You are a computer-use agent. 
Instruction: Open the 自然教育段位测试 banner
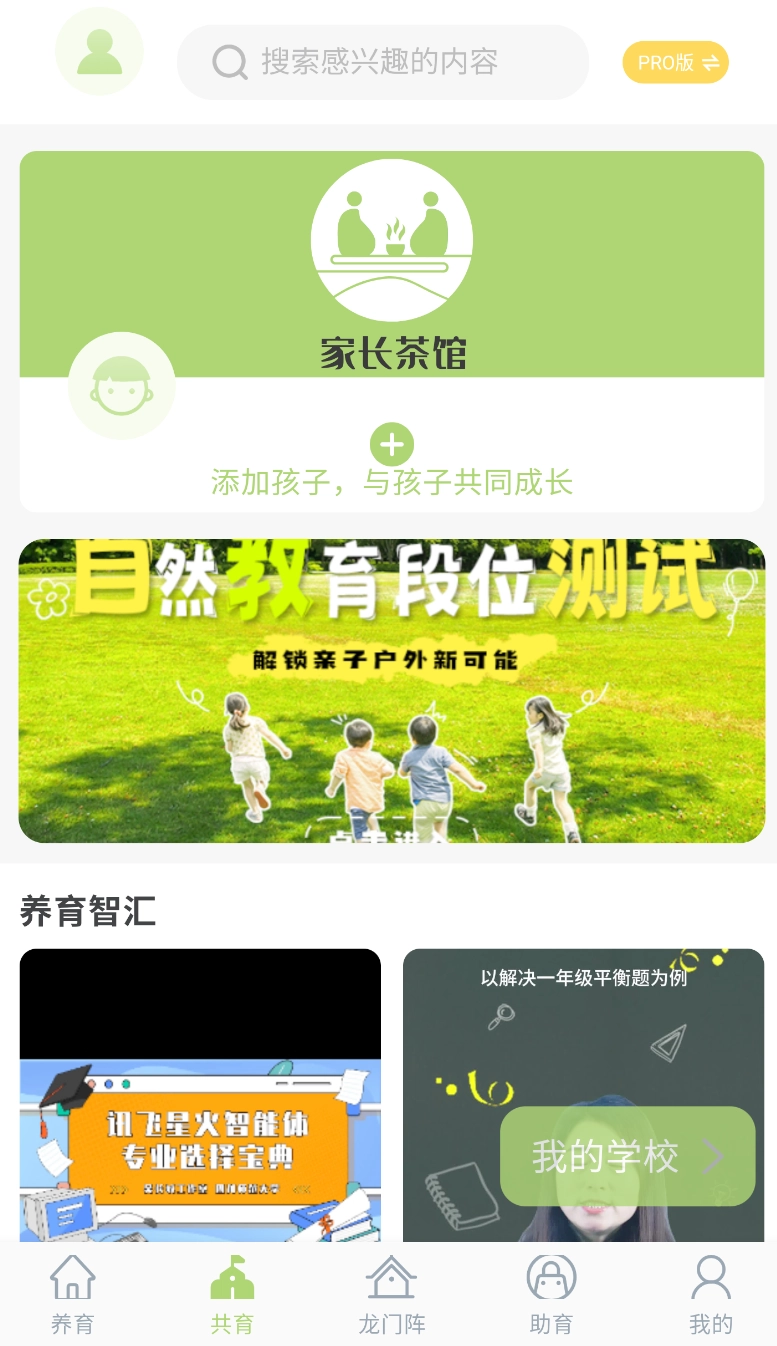pos(391,691)
